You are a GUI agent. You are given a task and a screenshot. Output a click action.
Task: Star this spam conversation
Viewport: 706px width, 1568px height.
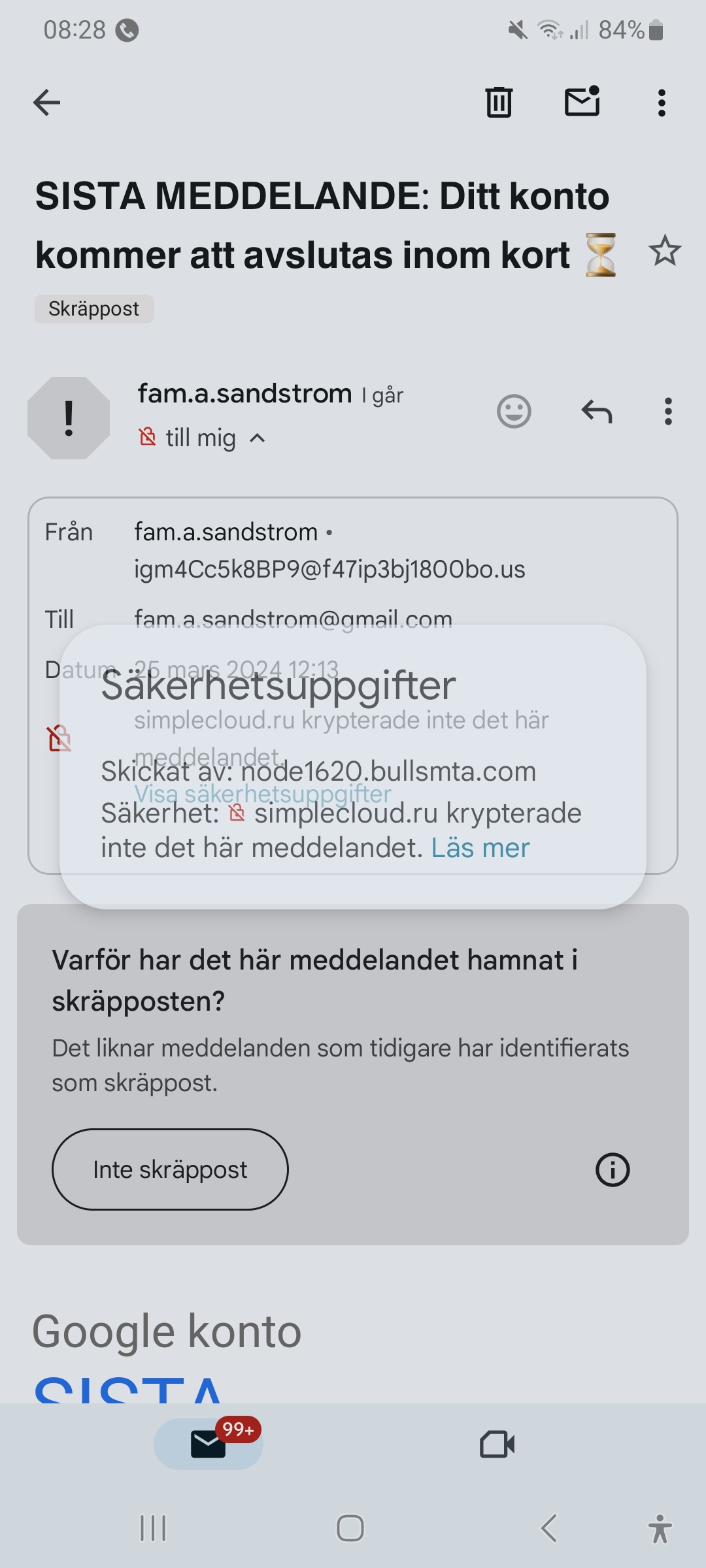coord(665,251)
